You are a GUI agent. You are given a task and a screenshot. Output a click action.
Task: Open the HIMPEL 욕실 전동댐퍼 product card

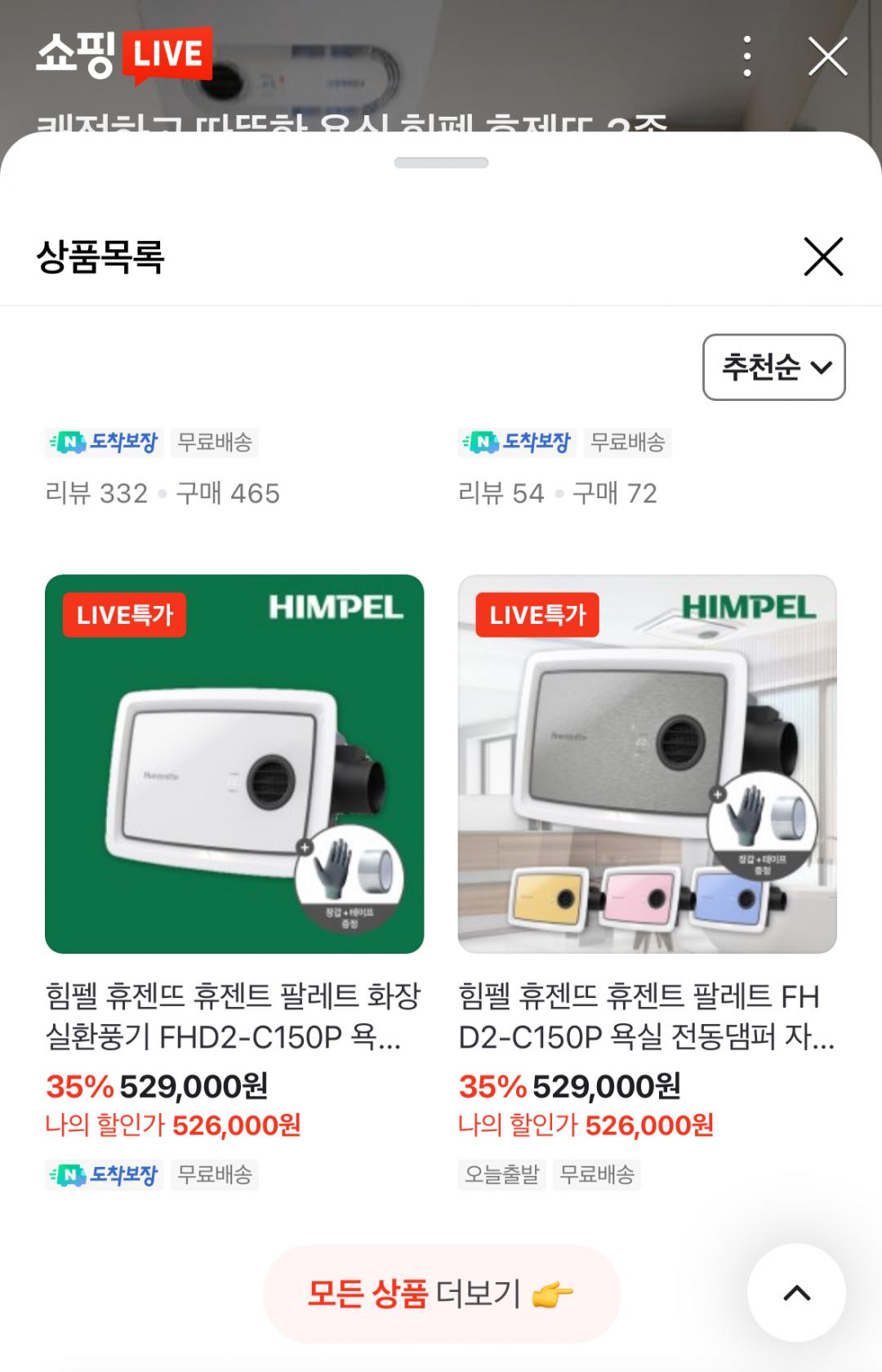(x=647, y=764)
